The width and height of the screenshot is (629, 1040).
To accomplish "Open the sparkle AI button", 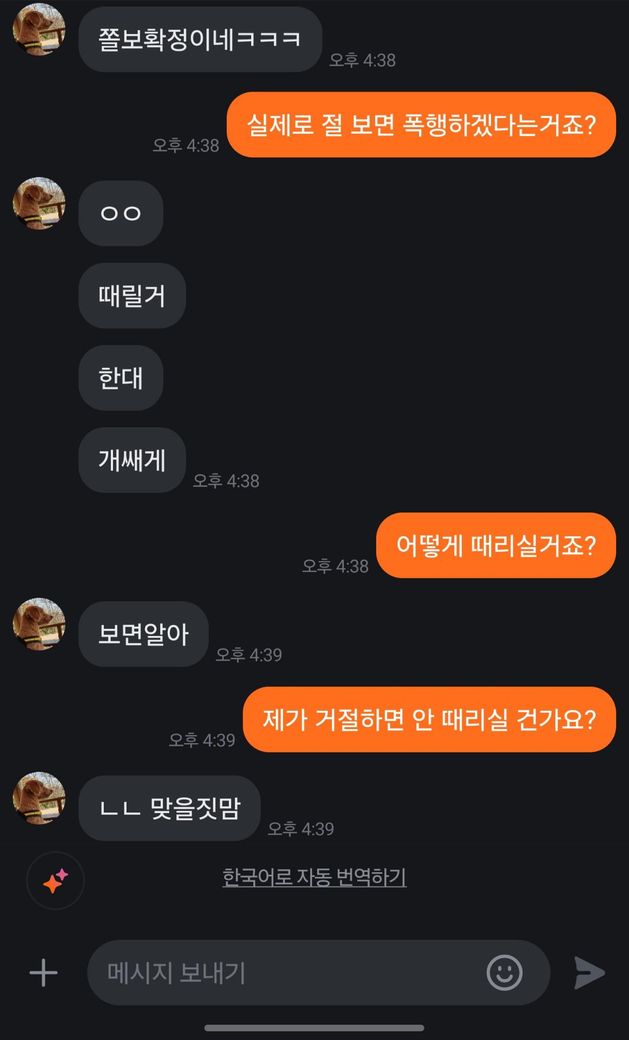I will [55, 881].
